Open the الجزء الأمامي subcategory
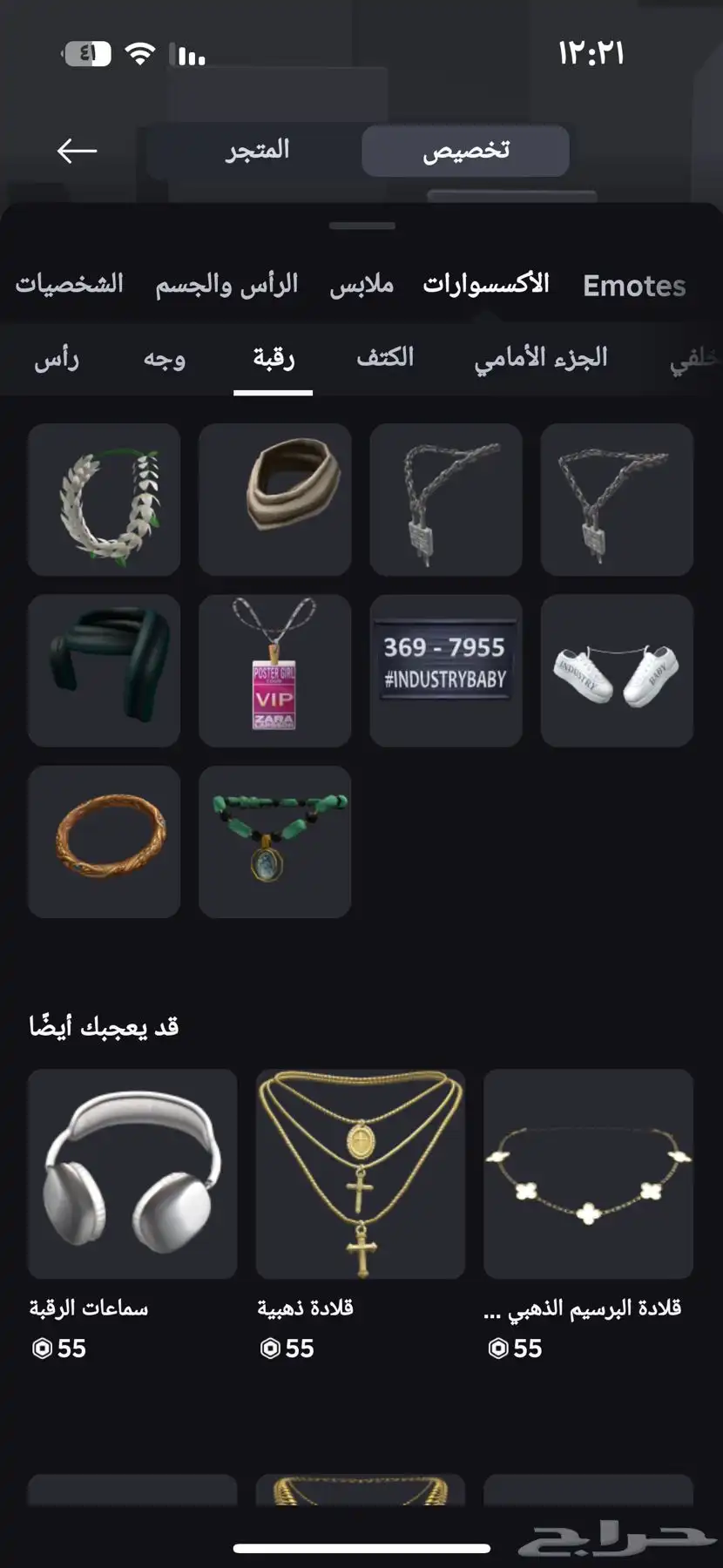The width and height of the screenshot is (723, 1568). 540,358
